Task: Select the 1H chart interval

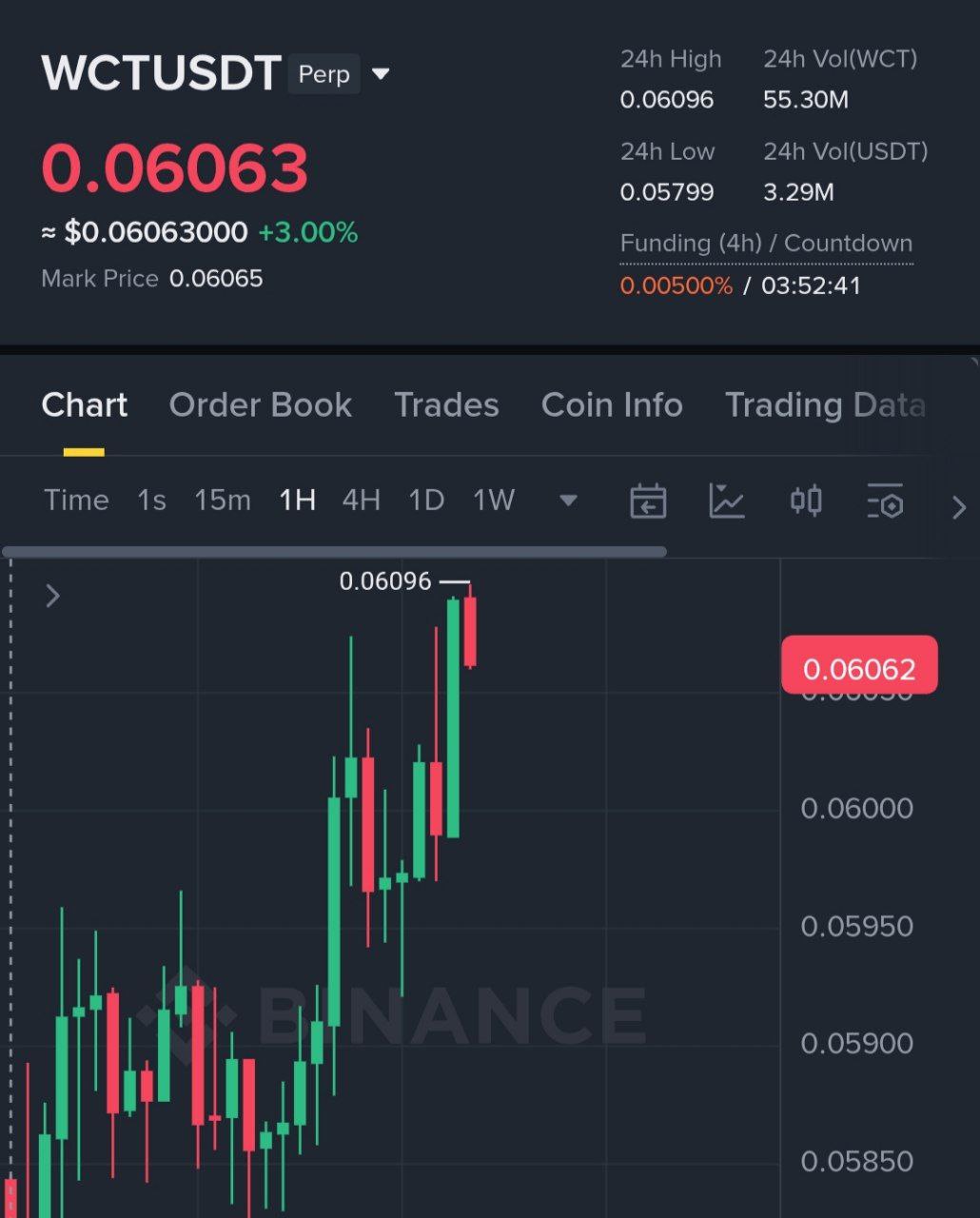Action: [297, 500]
